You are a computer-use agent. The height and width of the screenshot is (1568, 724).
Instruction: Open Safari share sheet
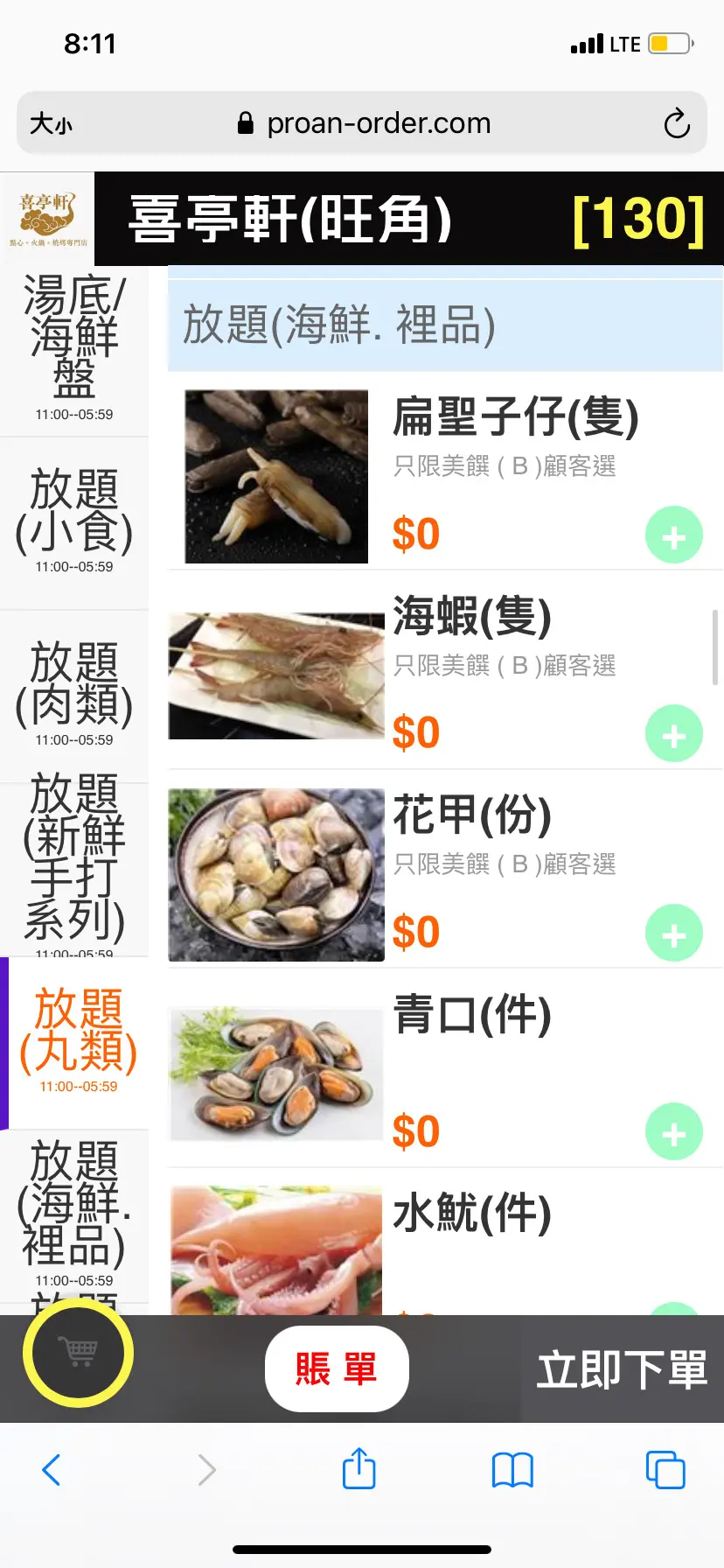(x=359, y=1468)
